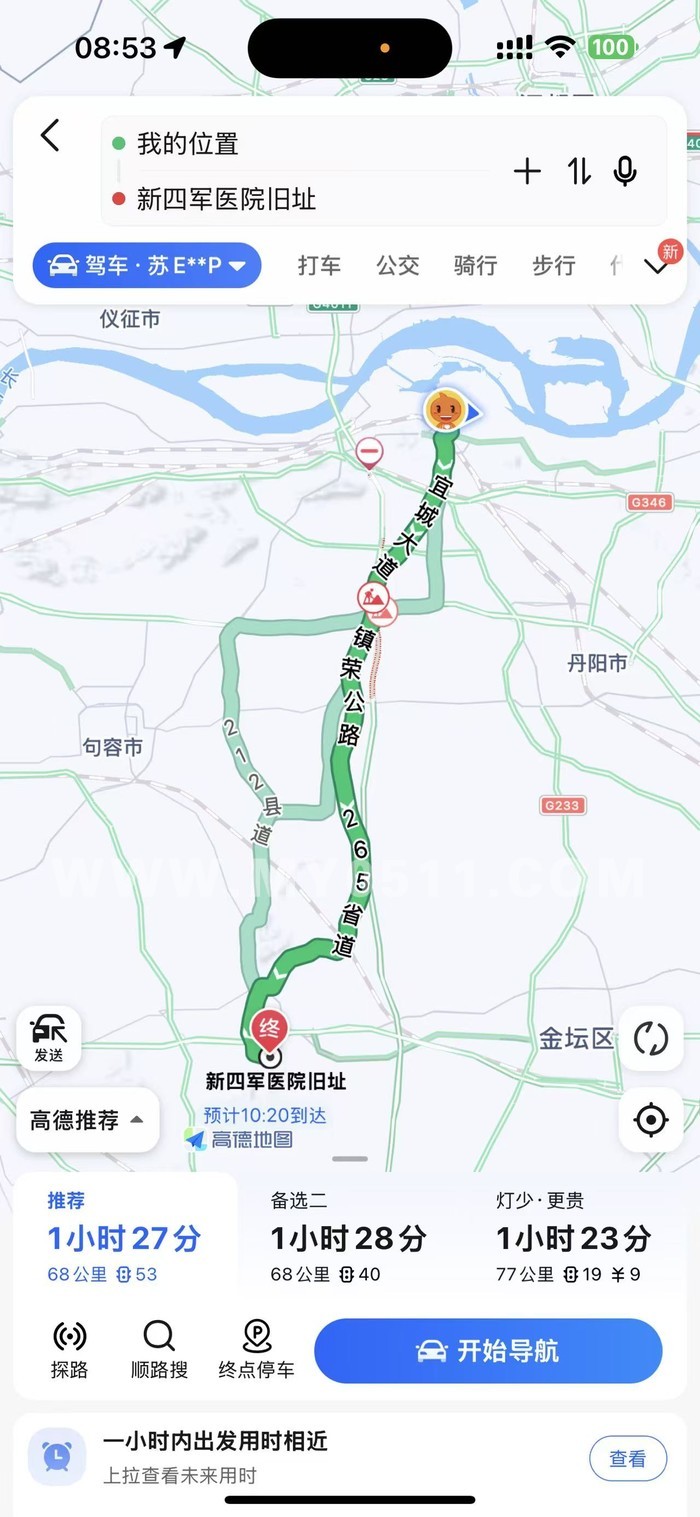Expand more travel modes chevron
700x1517 pixels.
(657, 266)
